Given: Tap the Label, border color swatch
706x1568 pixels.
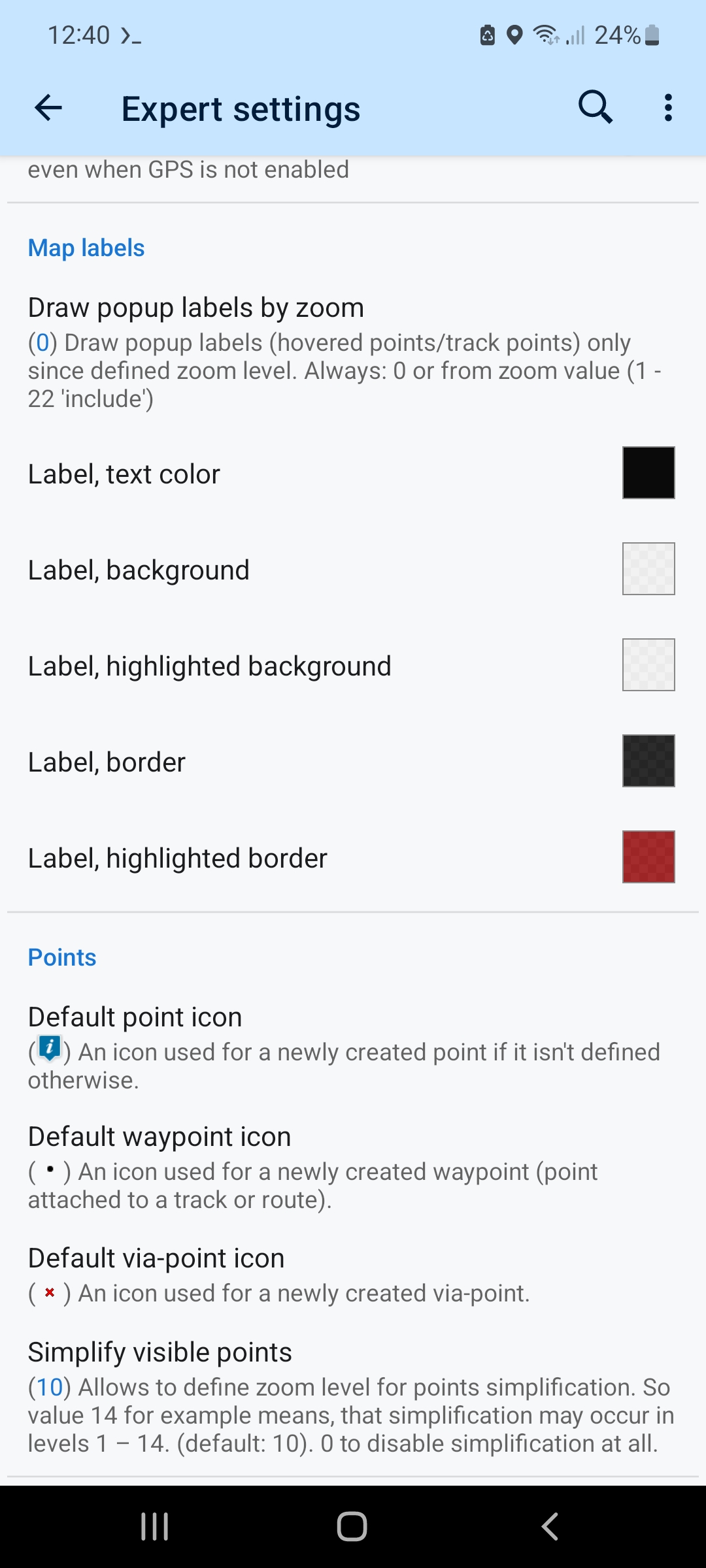Looking at the screenshot, I should click(x=648, y=761).
